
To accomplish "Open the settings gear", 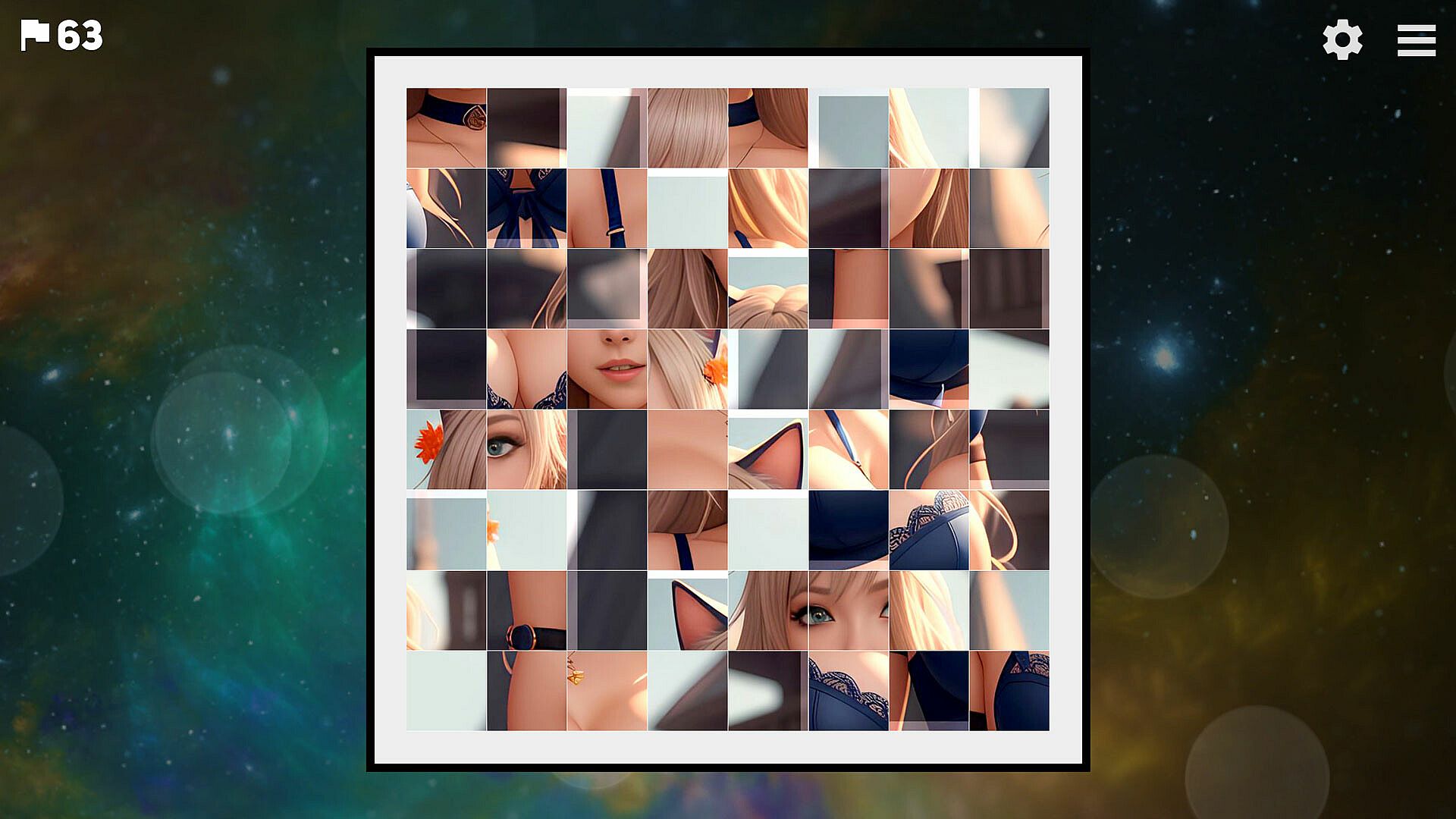I will pyautogui.click(x=1342, y=39).
